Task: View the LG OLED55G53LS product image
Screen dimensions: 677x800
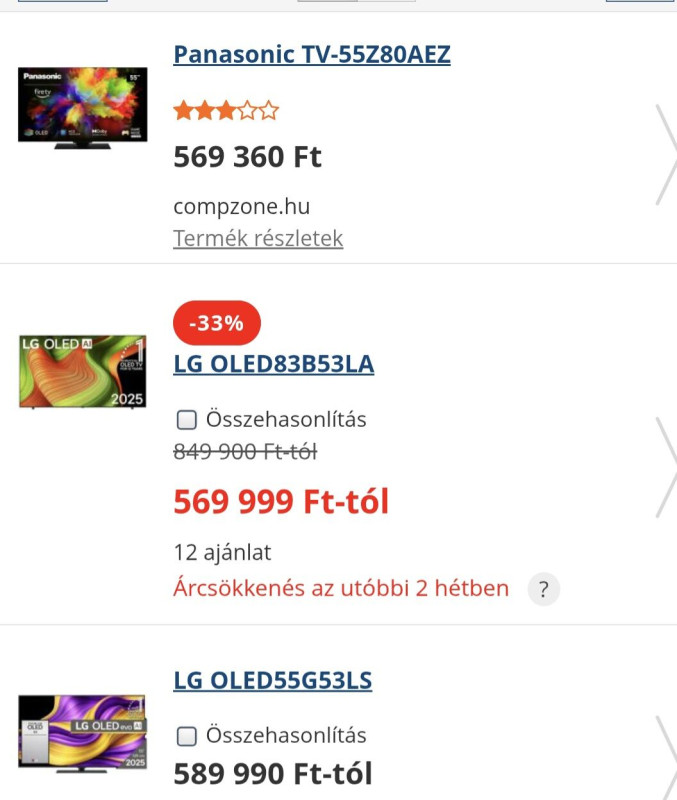Action: [83, 732]
